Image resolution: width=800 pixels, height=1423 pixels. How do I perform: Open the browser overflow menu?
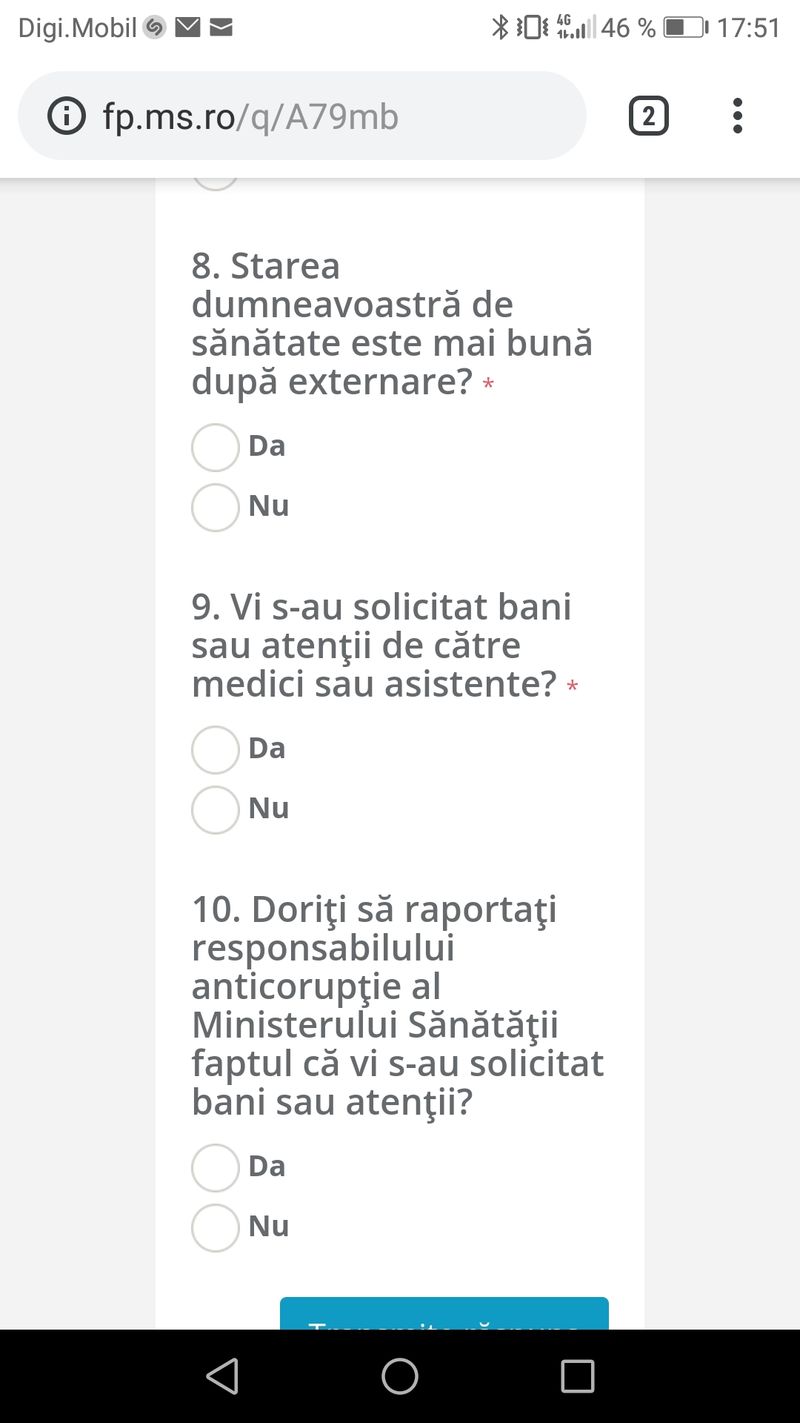[737, 116]
